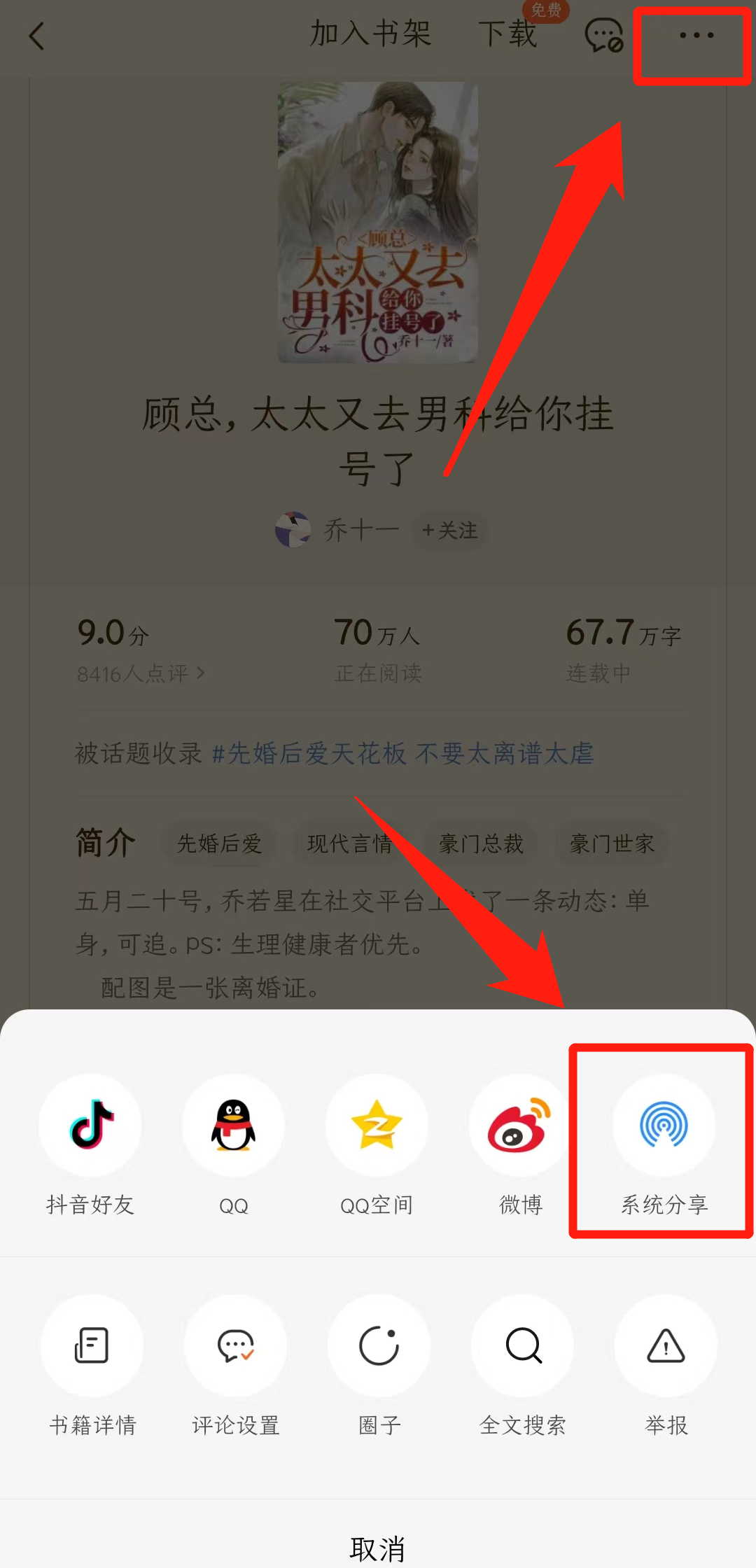Viewport: 756px width, 1568px height.
Task: Open the 8416人点评 reviews
Action: pos(140,673)
